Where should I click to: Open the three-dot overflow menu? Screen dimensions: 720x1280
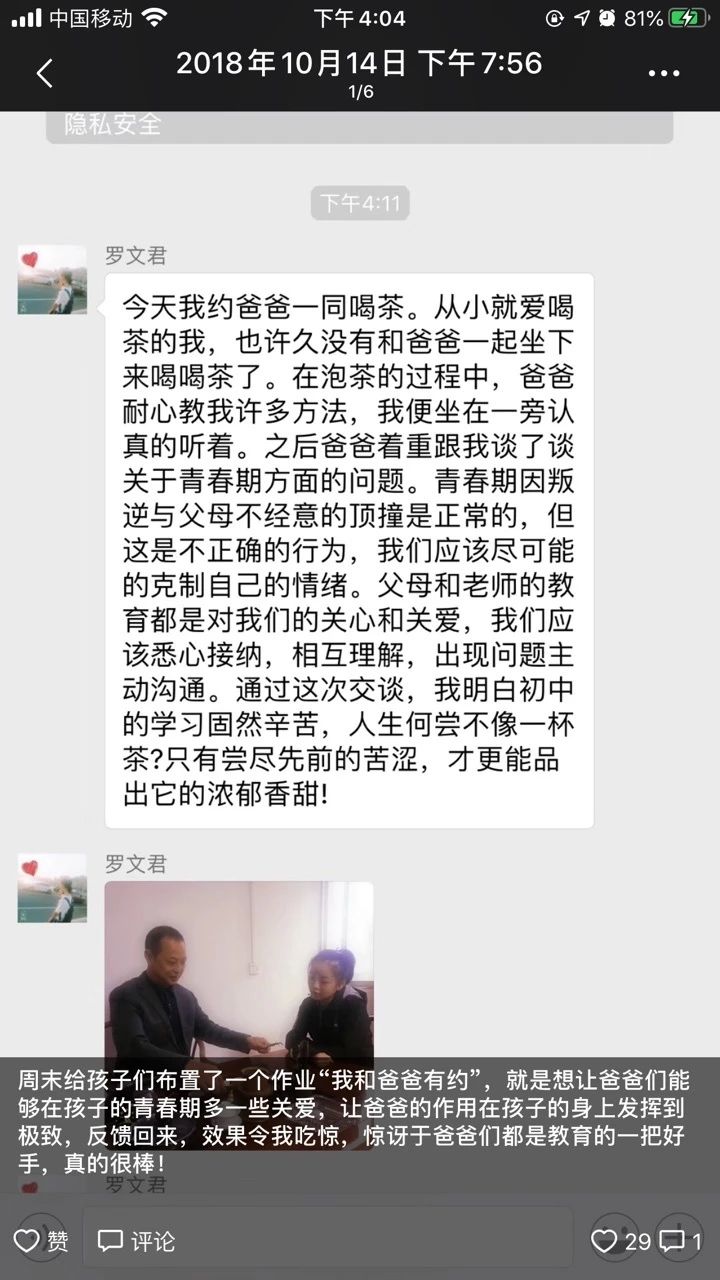664,73
